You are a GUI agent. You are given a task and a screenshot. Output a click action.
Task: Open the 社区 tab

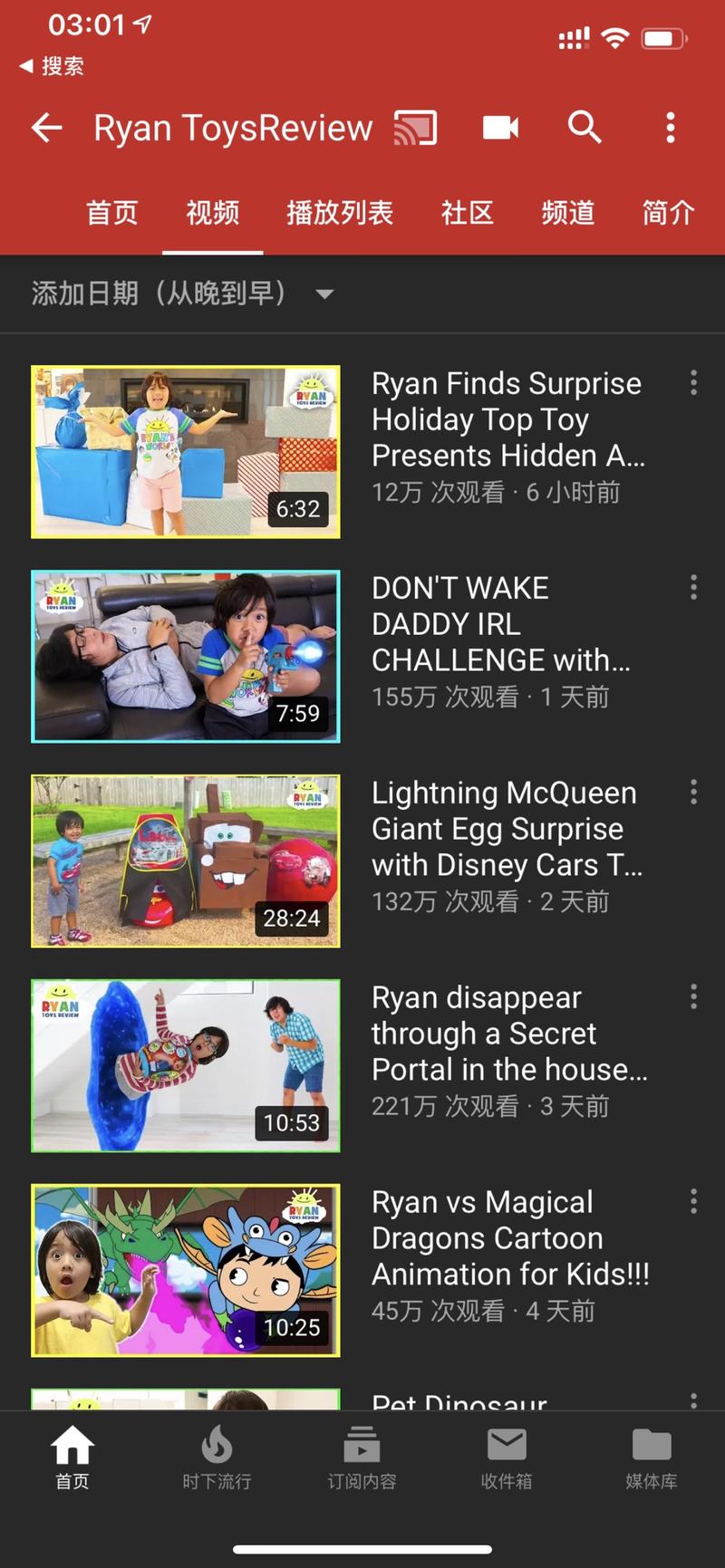(468, 213)
